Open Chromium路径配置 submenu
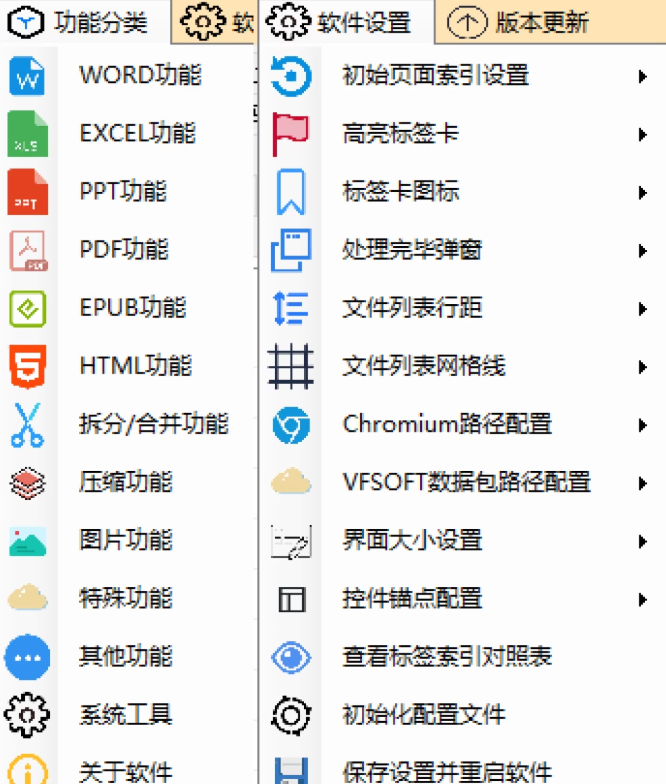 pyautogui.click(x=447, y=423)
